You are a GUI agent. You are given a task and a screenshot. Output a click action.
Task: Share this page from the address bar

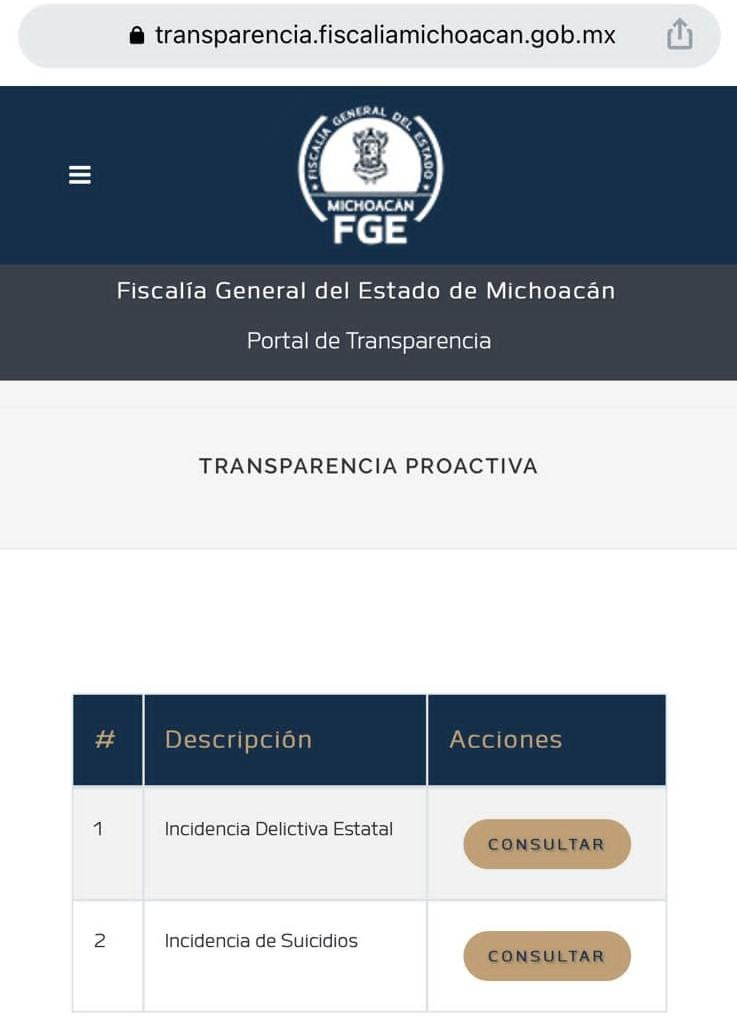click(x=679, y=35)
